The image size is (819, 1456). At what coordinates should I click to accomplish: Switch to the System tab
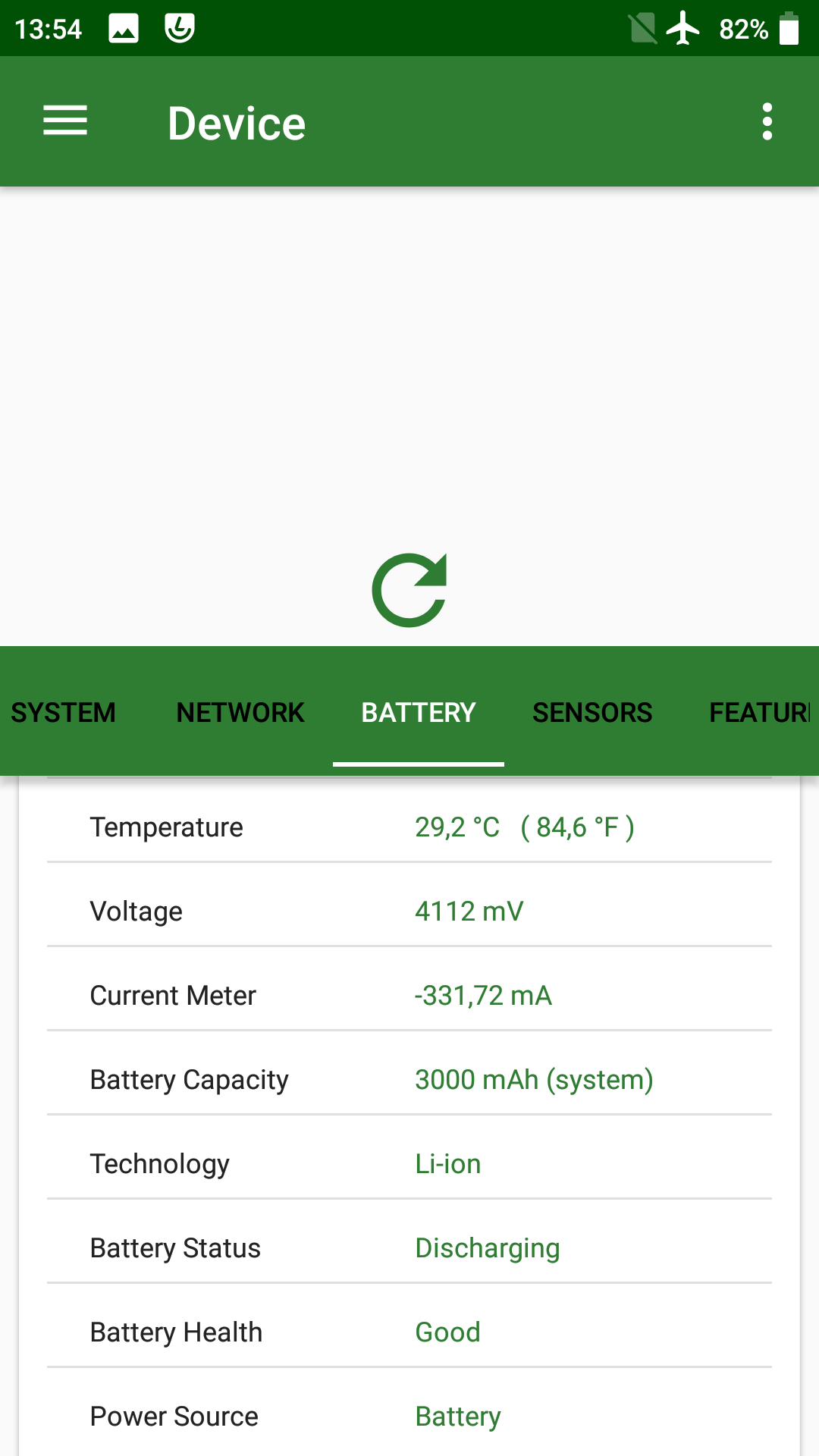[x=64, y=712]
